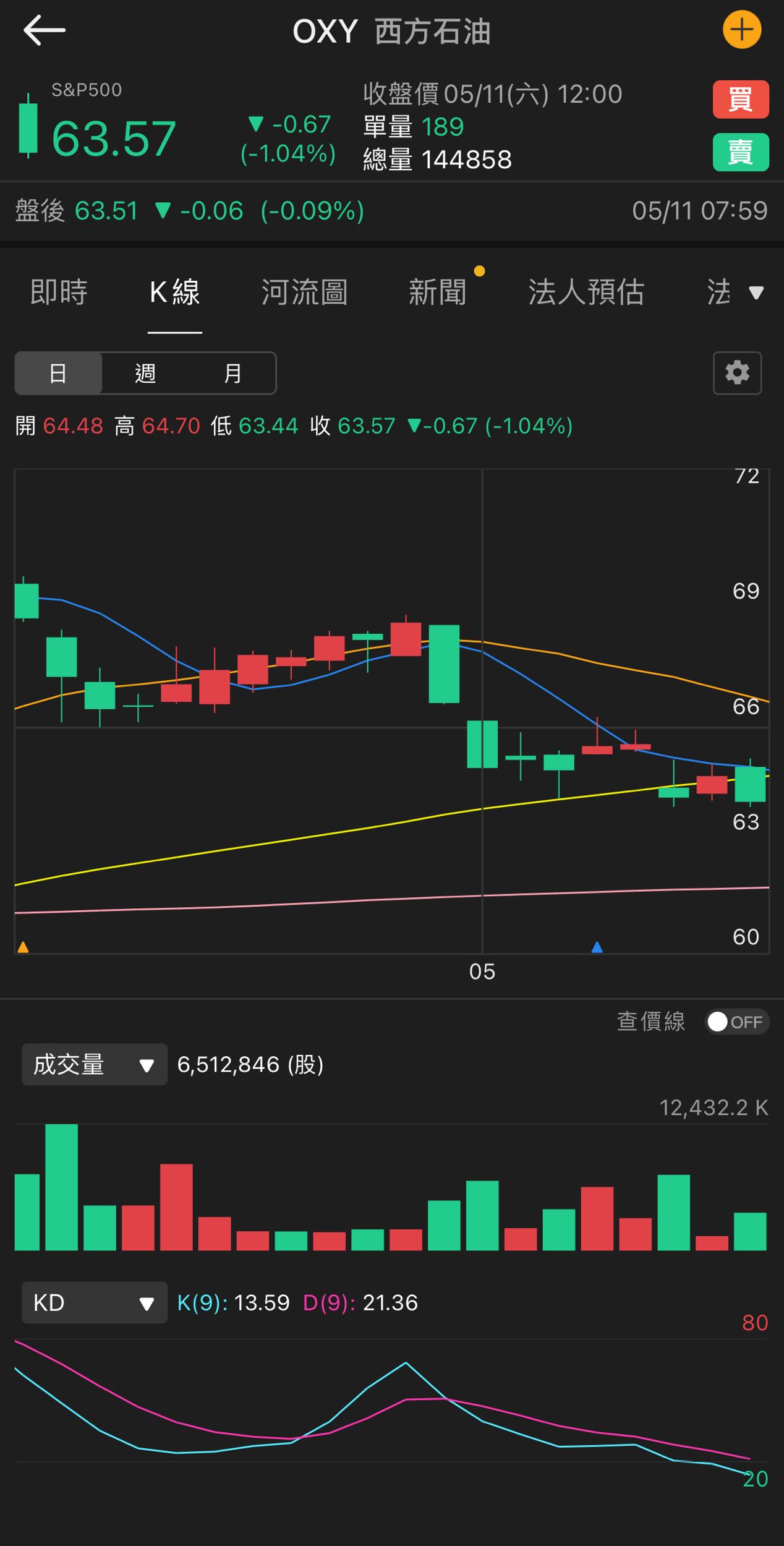The width and height of the screenshot is (784, 1546).
Task: Select the 日 daily chart interval
Action: (58, 373)
